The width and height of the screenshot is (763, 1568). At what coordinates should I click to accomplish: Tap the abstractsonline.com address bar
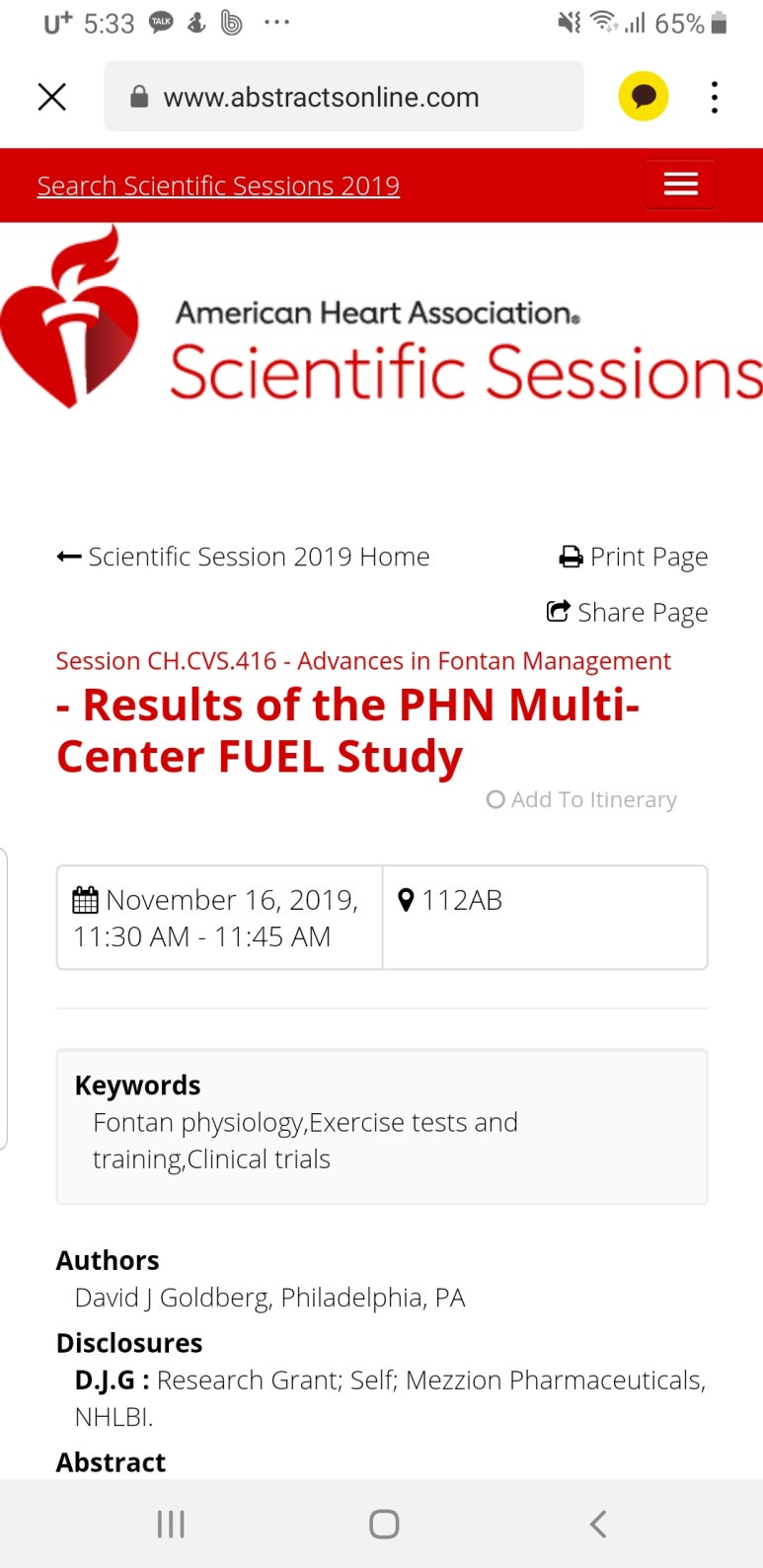(x=343, y=97)
